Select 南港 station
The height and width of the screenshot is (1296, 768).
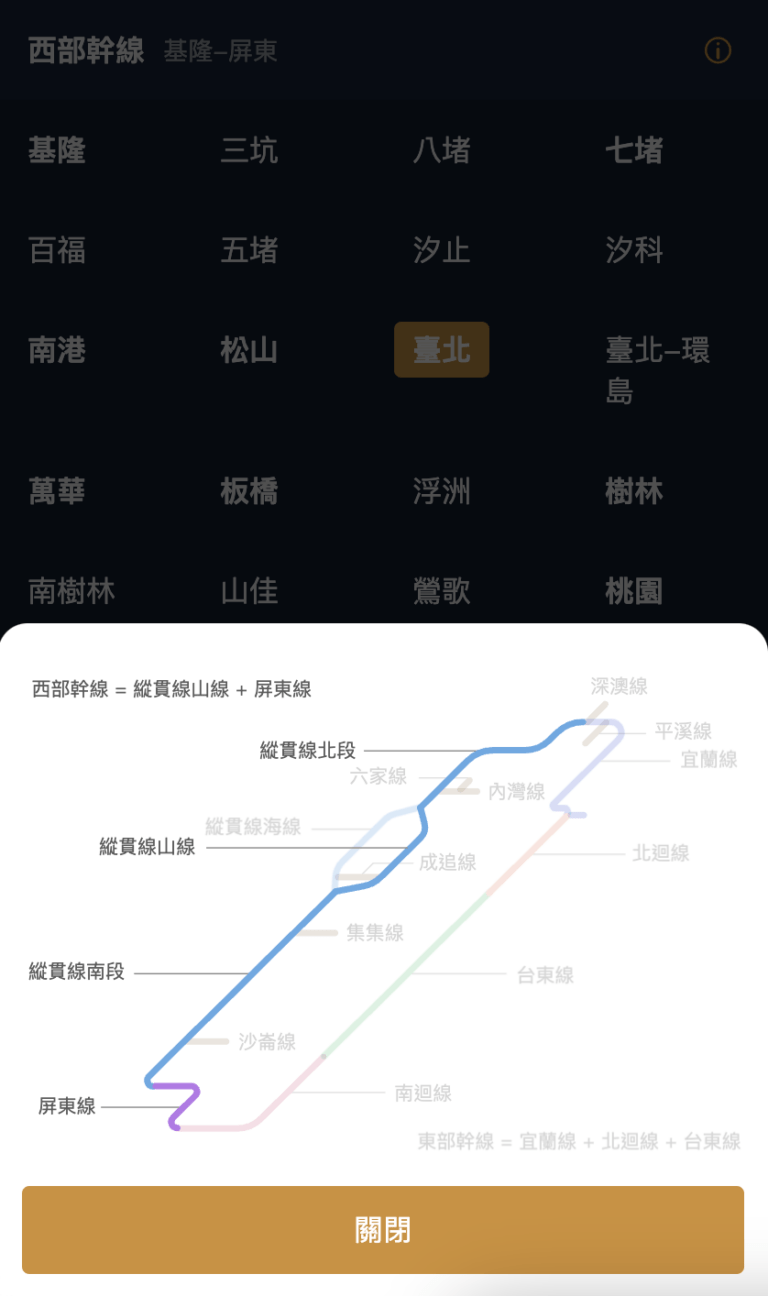(57, 350)
